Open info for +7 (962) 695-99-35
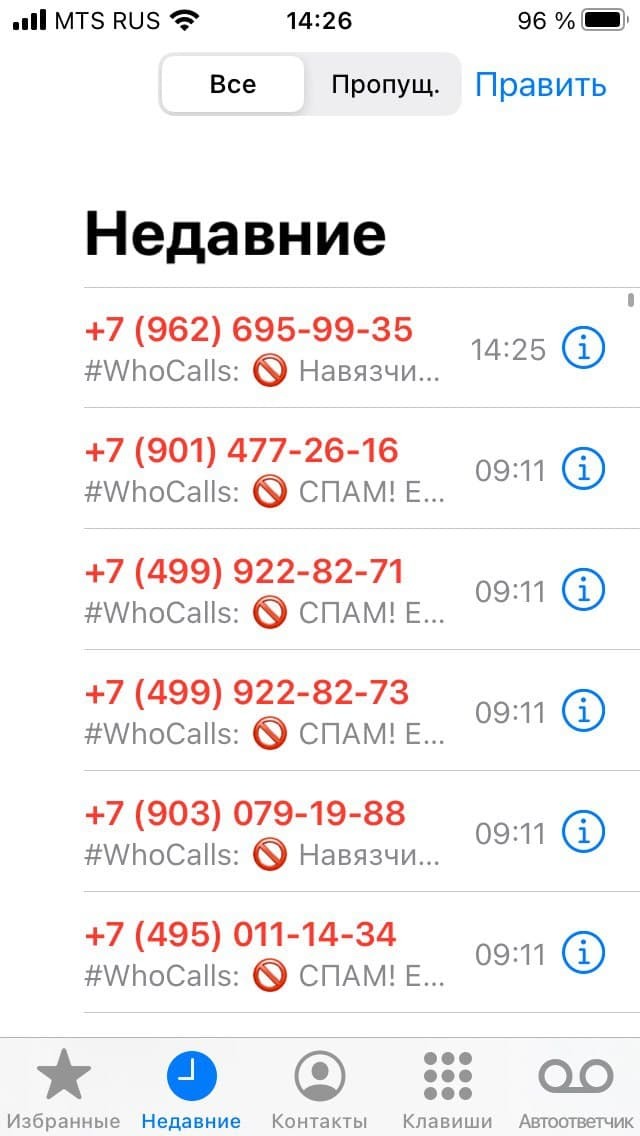 (584, 348)
